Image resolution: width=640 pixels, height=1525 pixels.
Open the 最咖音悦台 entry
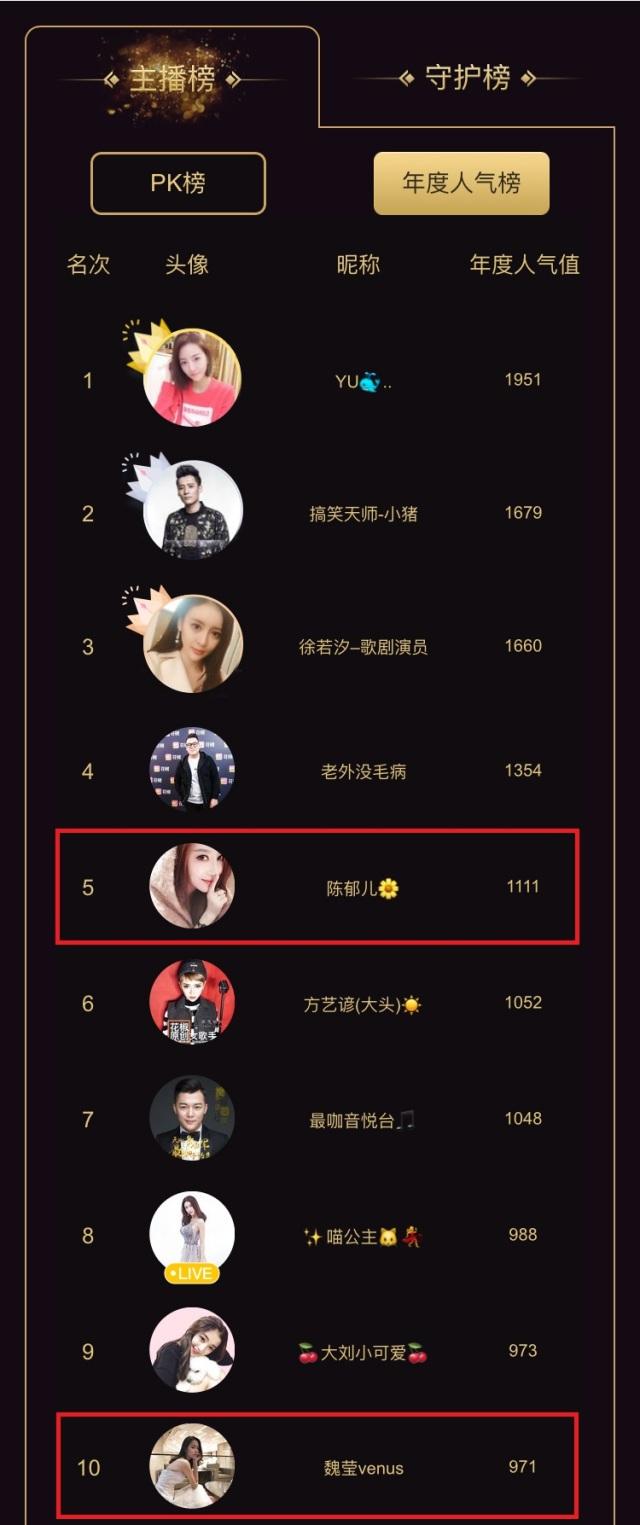361,1120
